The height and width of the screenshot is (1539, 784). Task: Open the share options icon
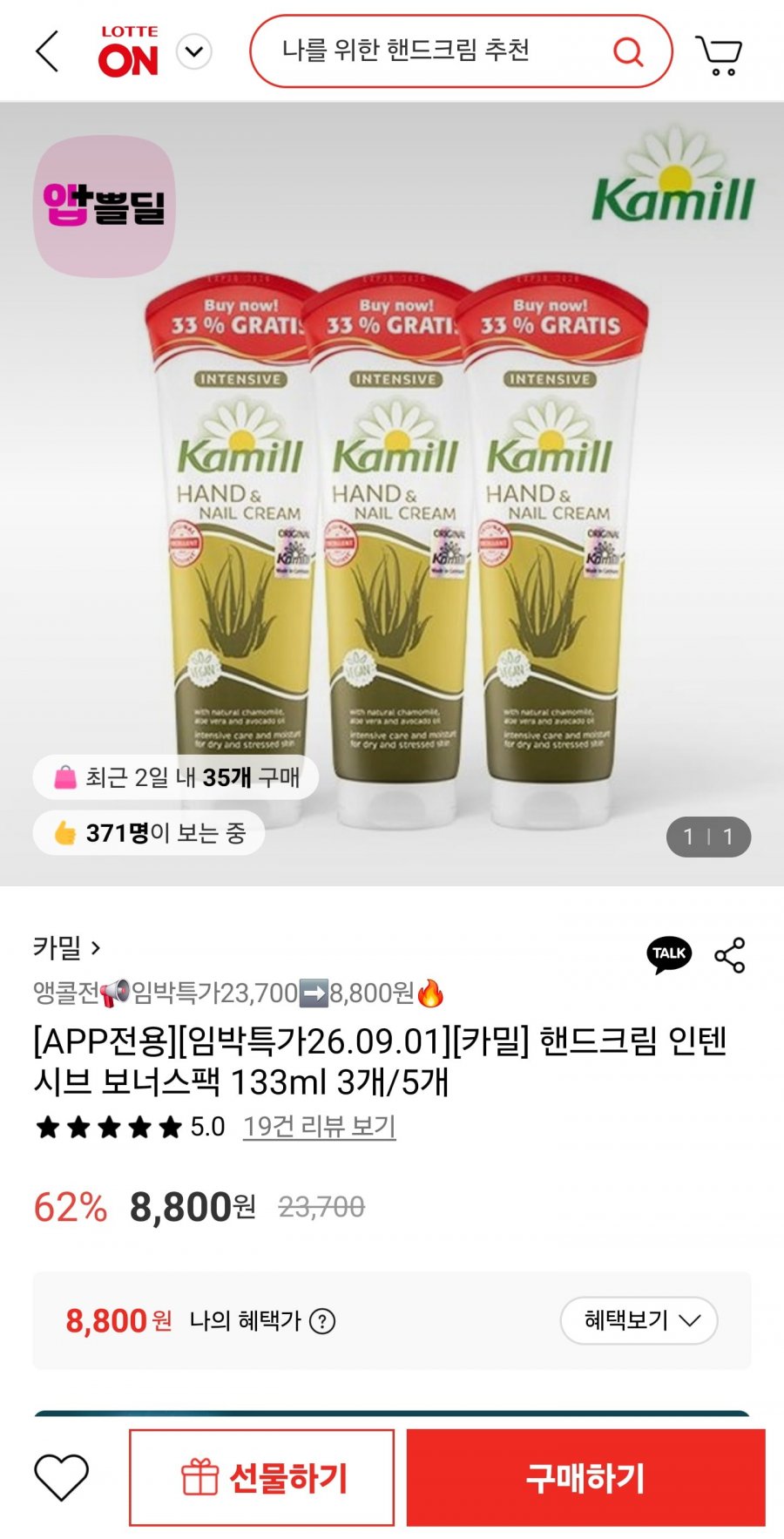pyautogui.click(x=730, y=955)
